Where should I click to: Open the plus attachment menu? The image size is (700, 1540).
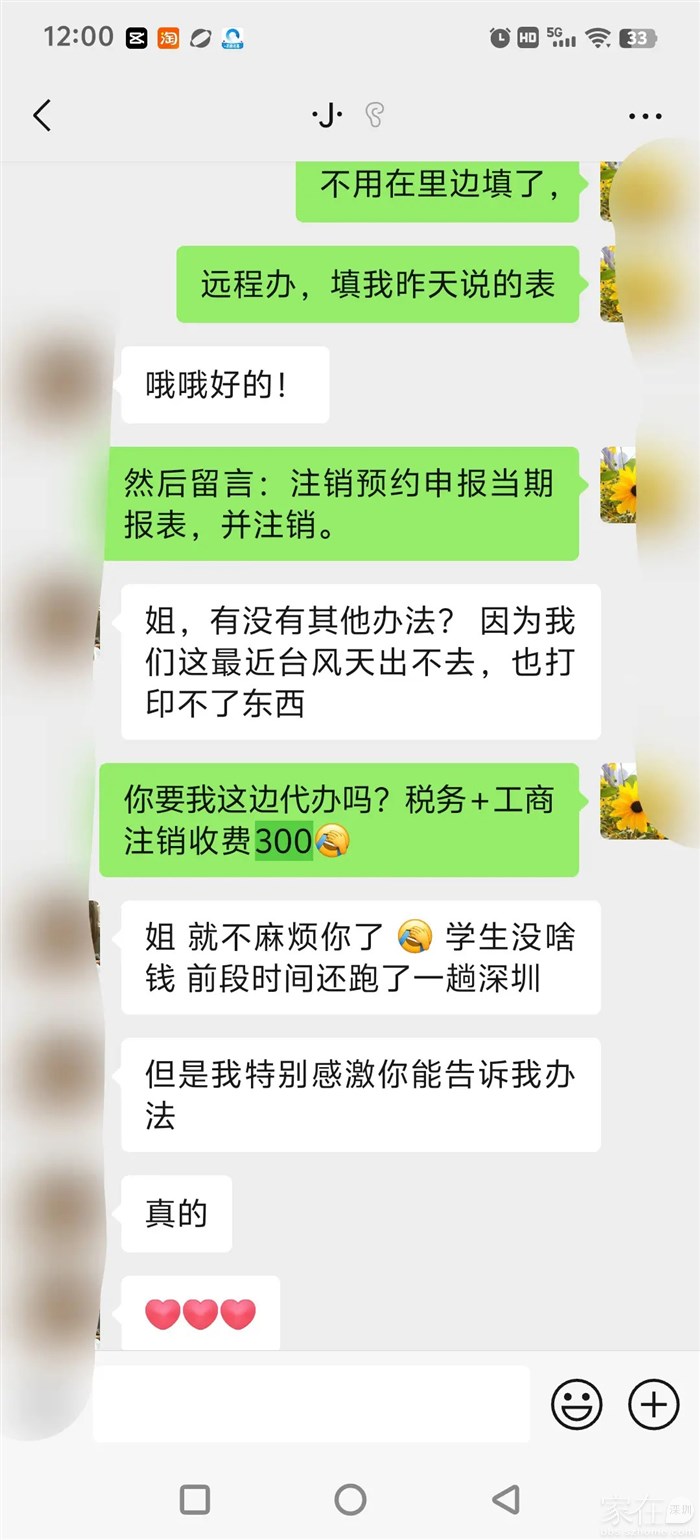653,1404
